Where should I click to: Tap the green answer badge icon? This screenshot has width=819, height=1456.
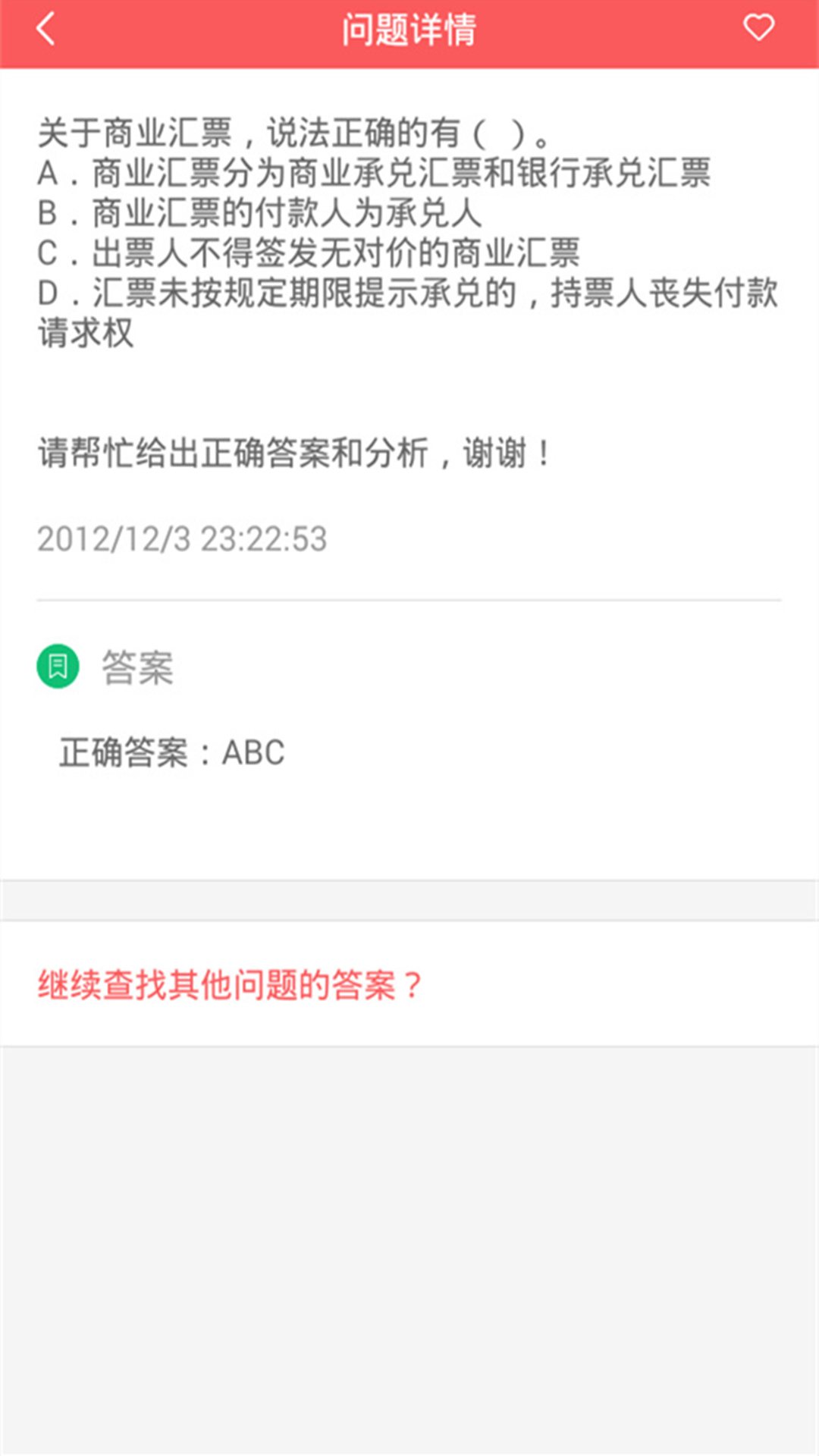[x=58, y=667]
